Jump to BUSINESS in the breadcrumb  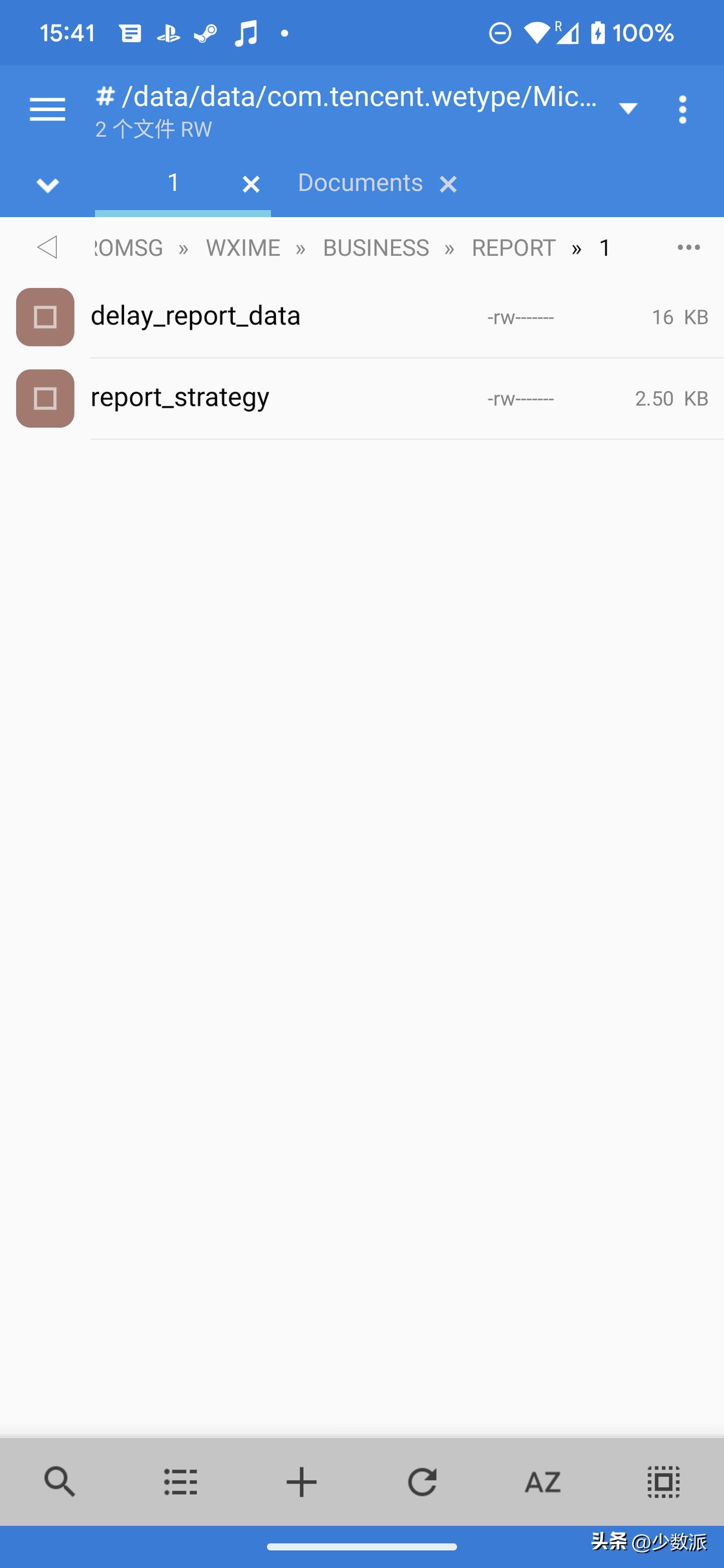click(376, 248)
